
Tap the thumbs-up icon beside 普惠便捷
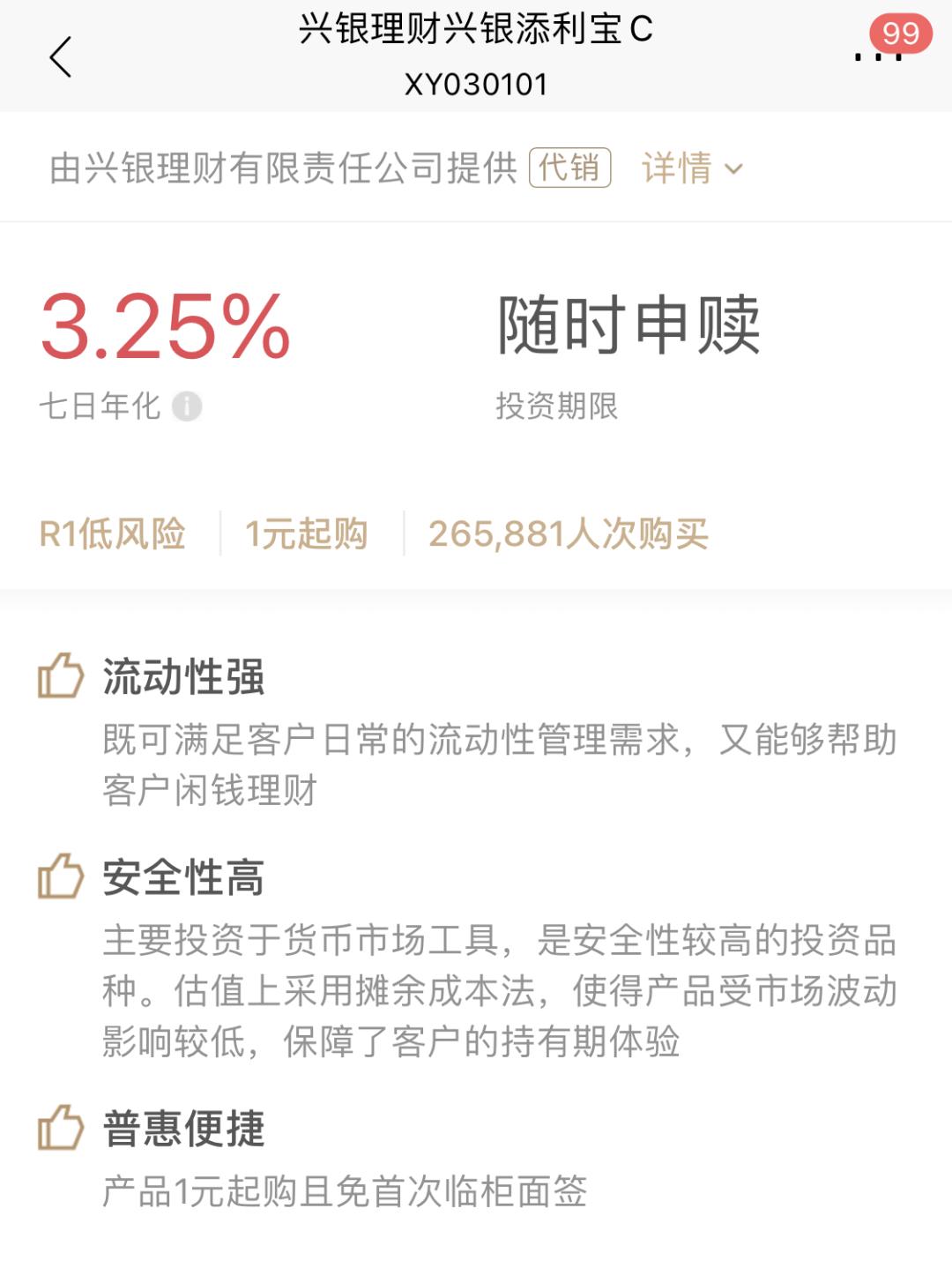56,1126
